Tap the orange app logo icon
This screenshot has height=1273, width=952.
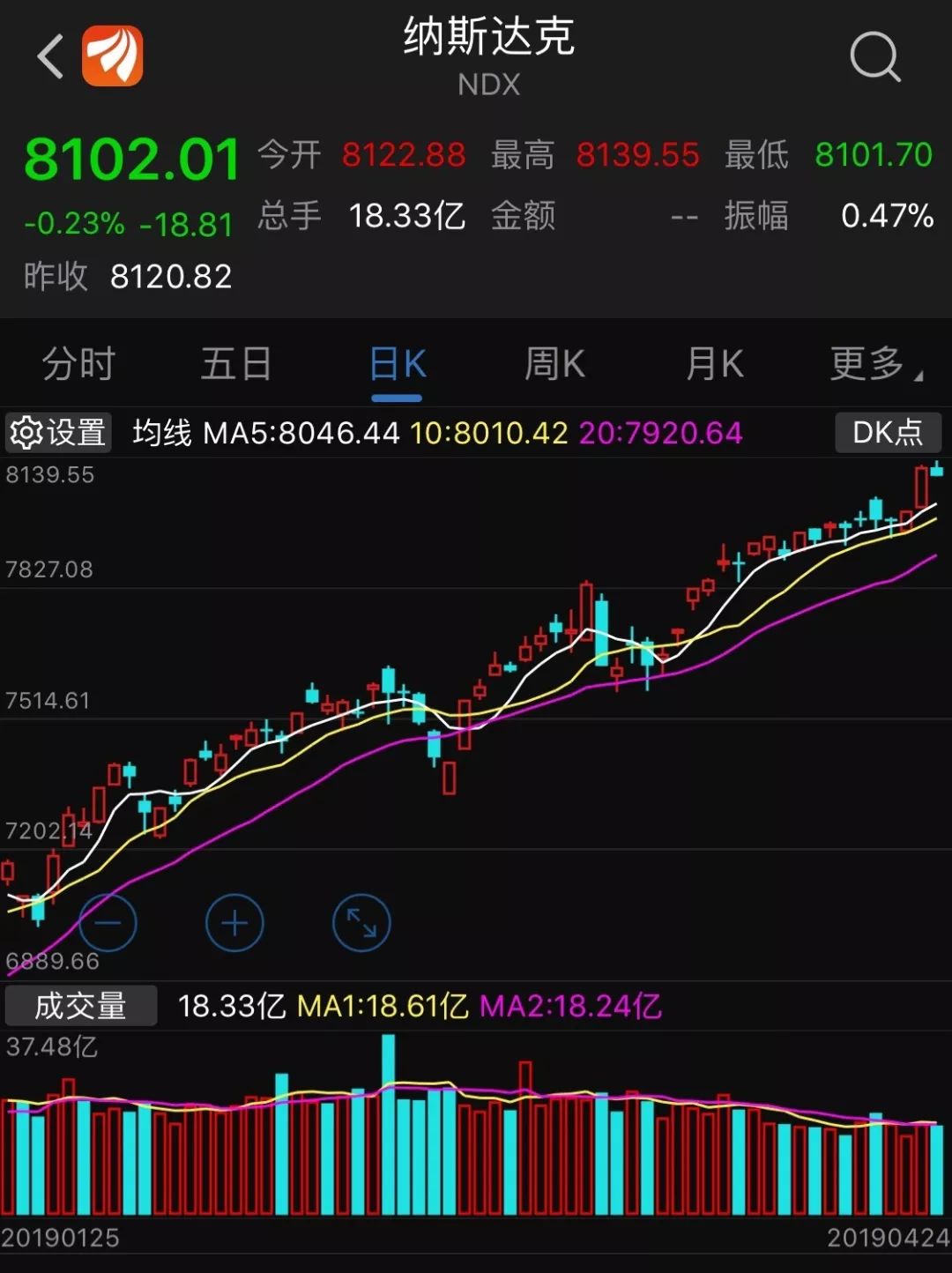(112, 56)
